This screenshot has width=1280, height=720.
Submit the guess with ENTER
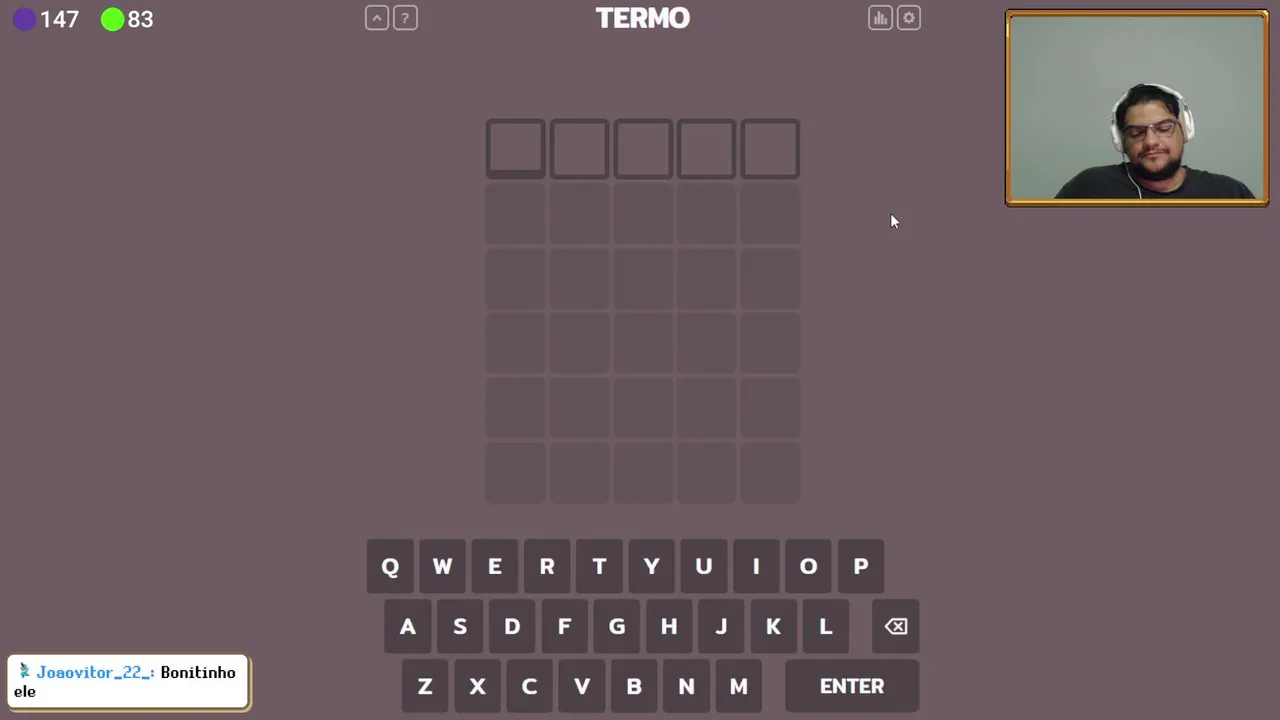point(852,687)
